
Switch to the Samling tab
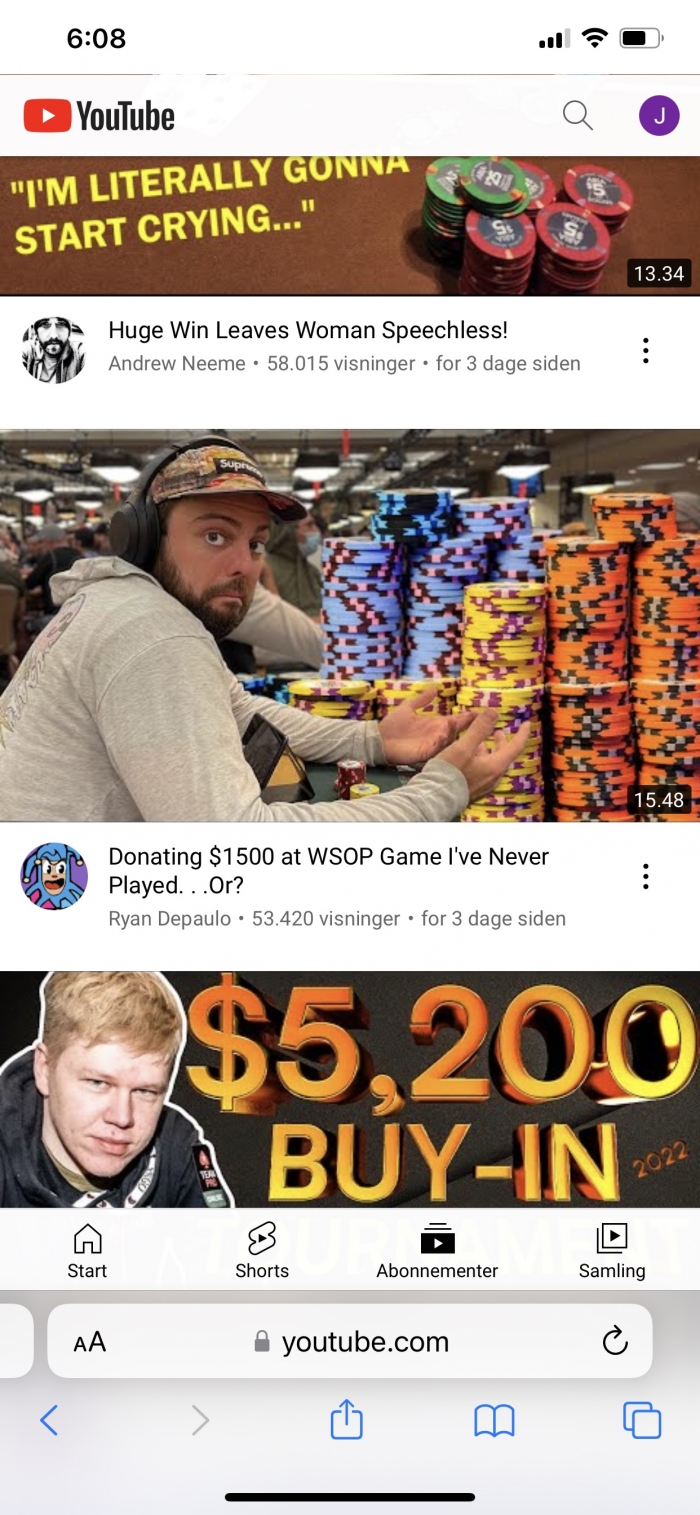click(611, 1251)
